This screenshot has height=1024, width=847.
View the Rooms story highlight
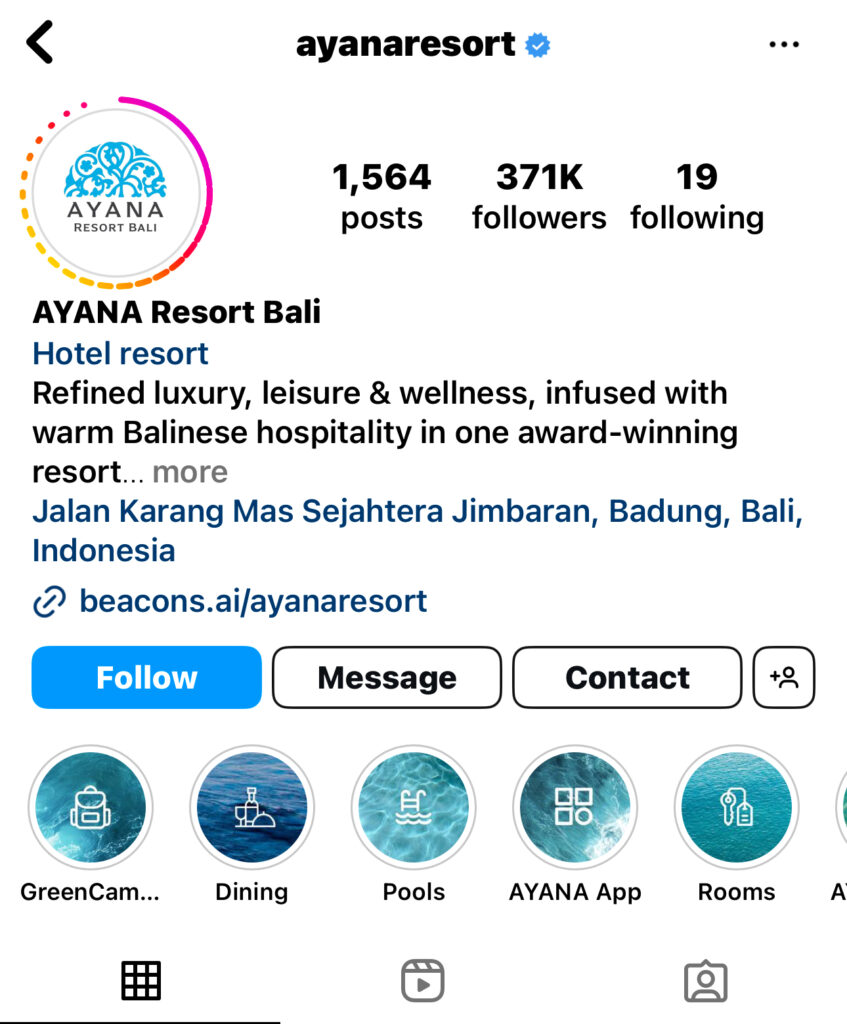coord(737,807)
